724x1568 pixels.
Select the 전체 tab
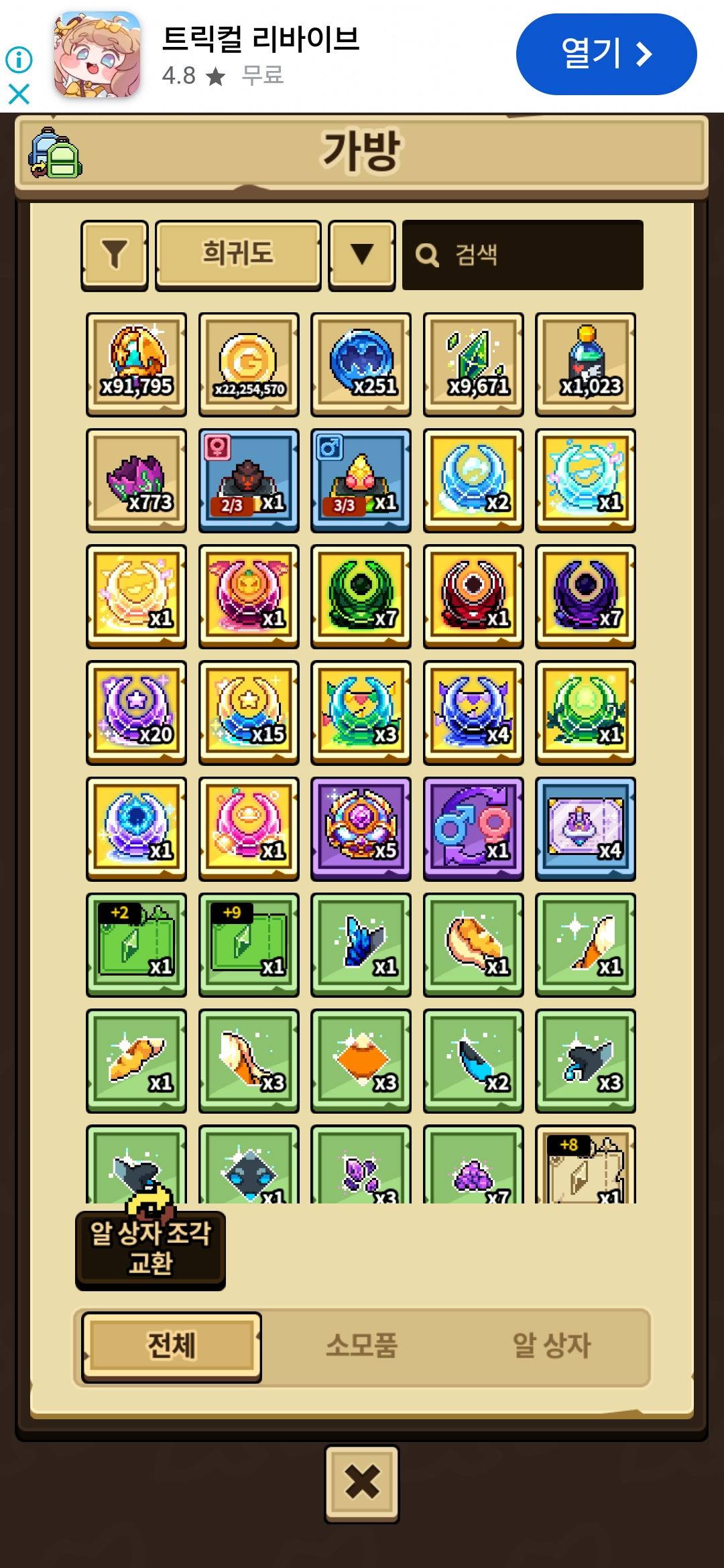pos(172,1346)
